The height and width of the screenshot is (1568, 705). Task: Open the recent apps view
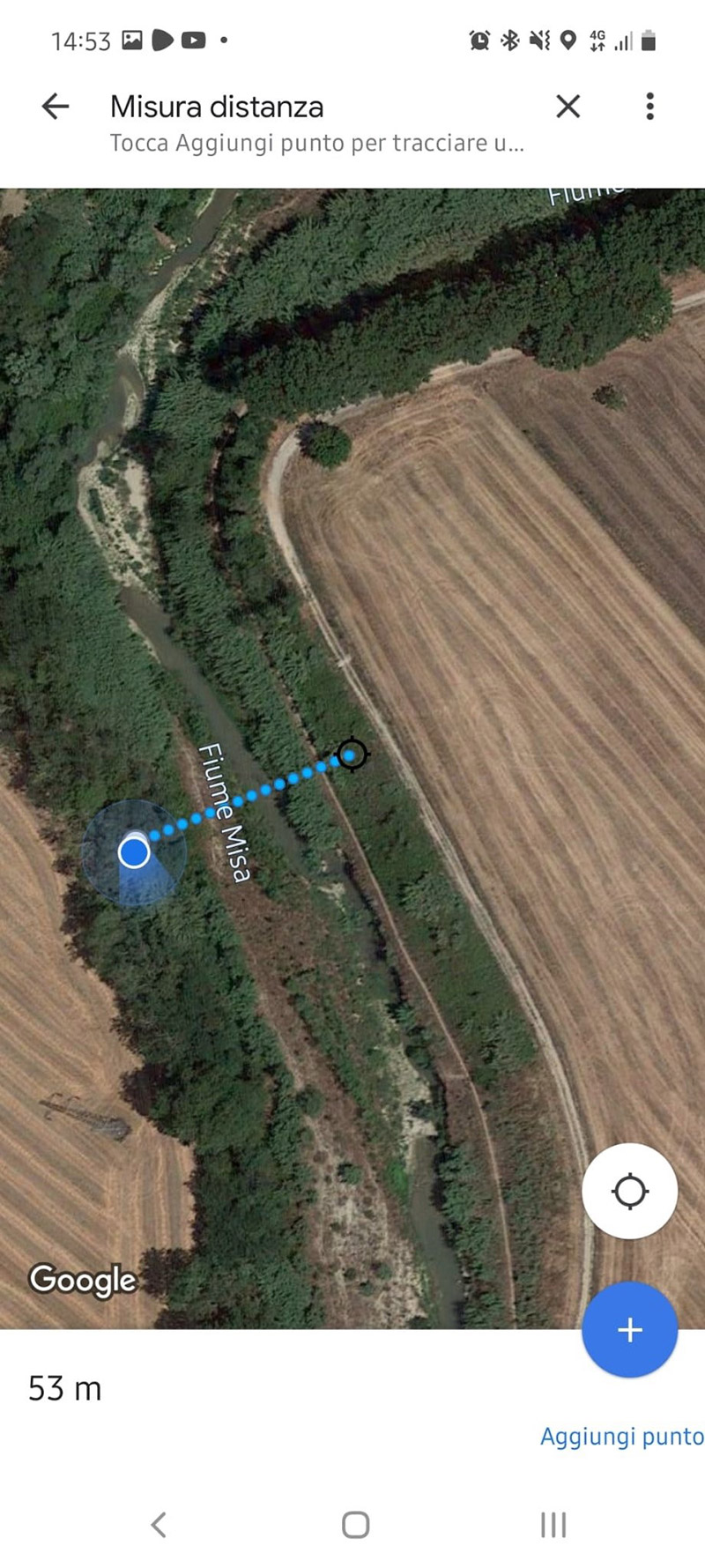pyautogui.click(x=553, y=1524)
